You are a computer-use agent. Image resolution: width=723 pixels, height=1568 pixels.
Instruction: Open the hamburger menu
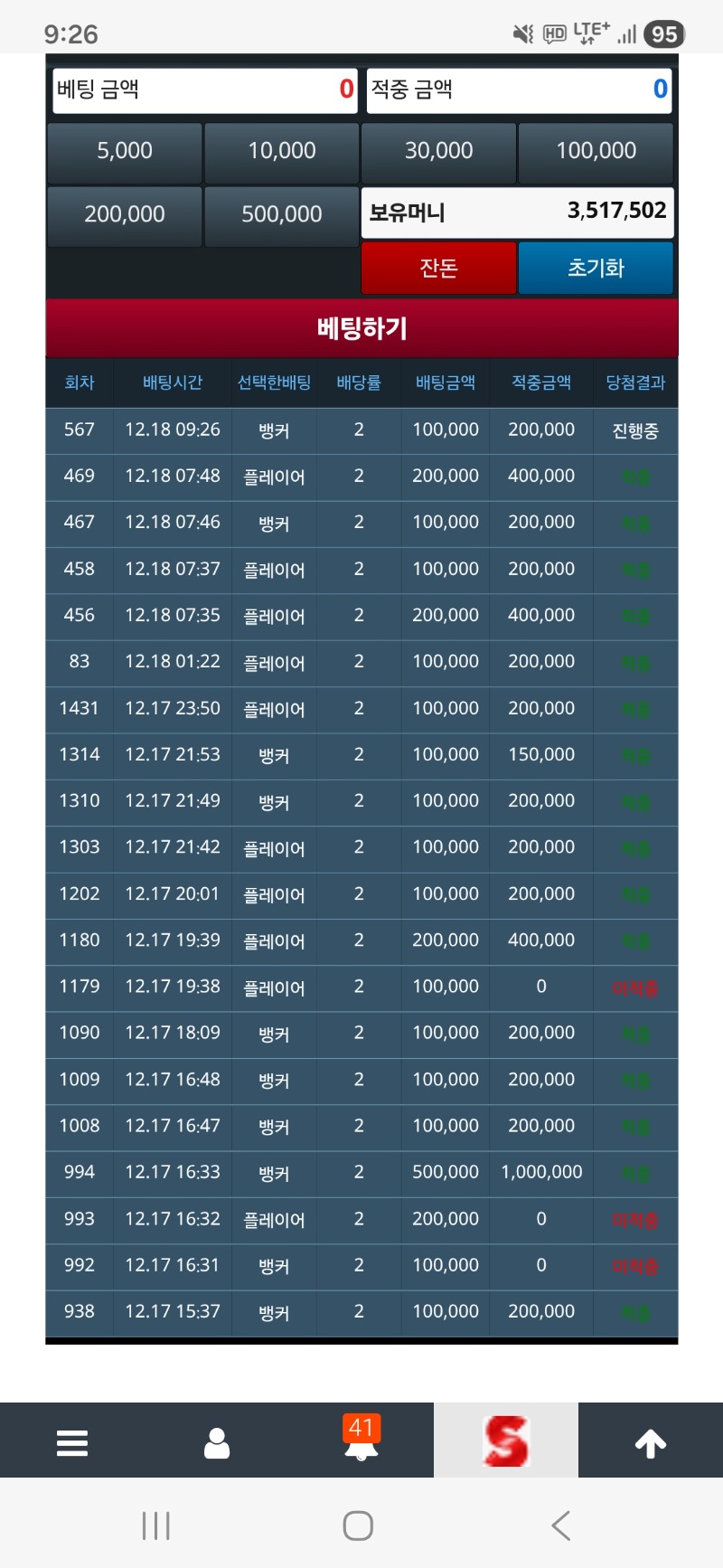(x=72, y=1442)
